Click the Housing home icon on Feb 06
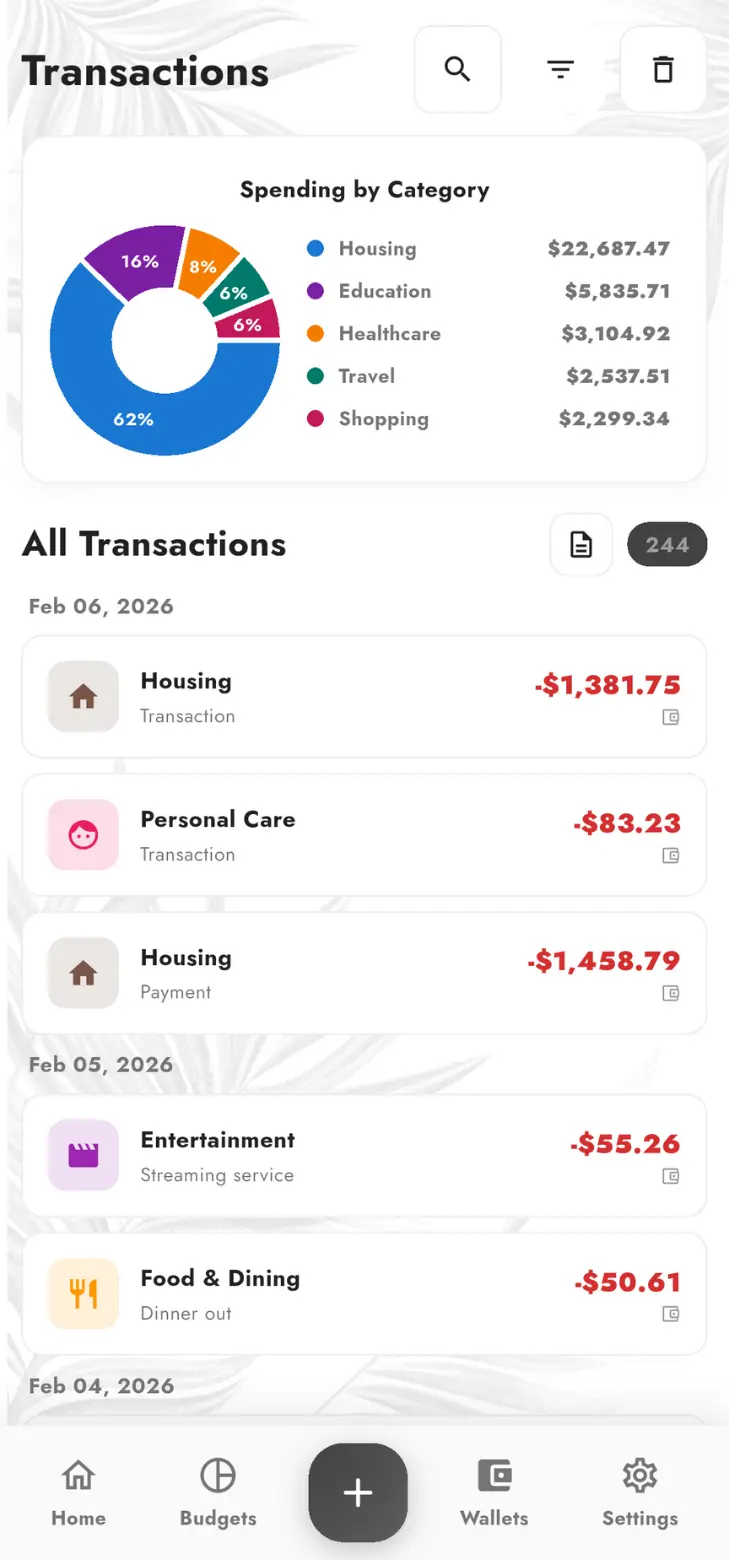 [82, 696]
